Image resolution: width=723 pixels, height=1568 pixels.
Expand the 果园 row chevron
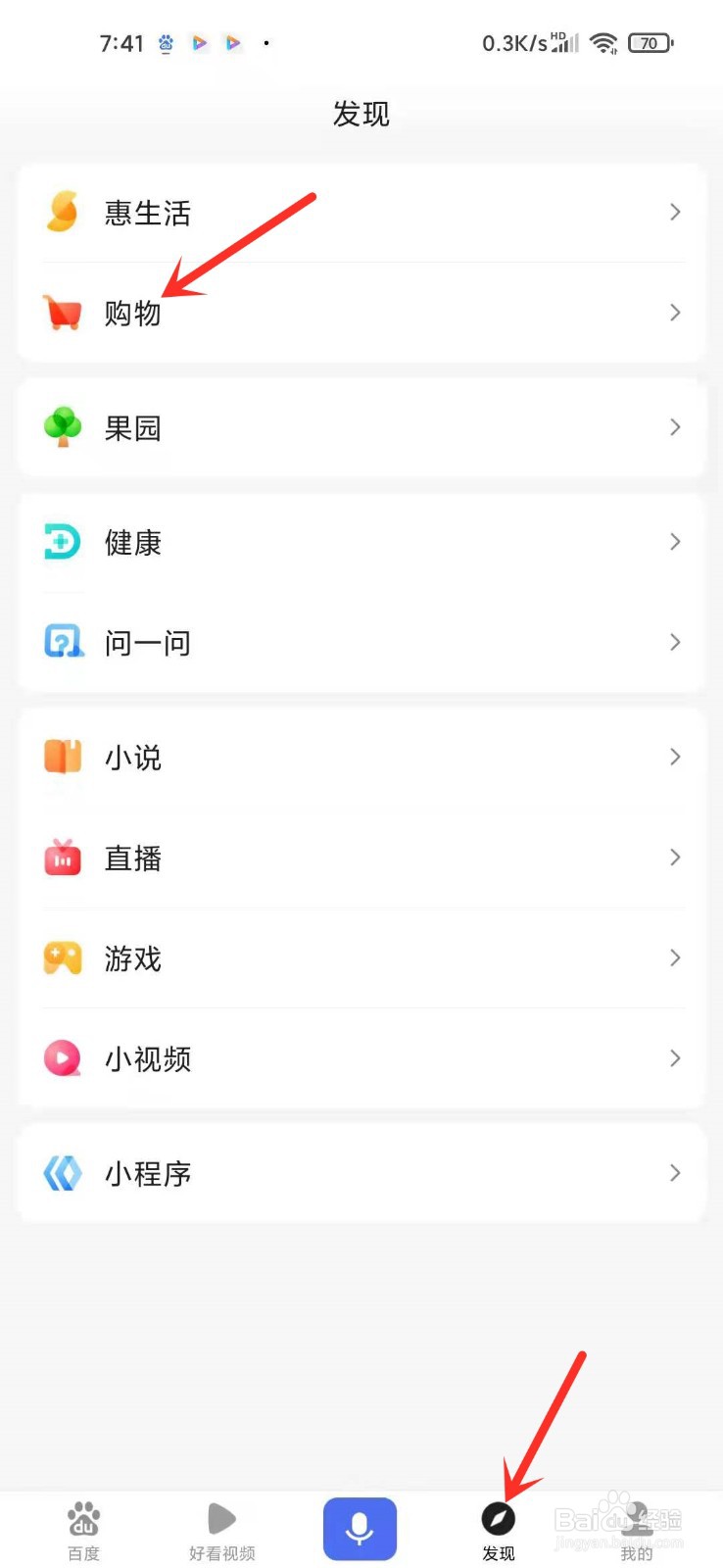(x=674, y=427)
